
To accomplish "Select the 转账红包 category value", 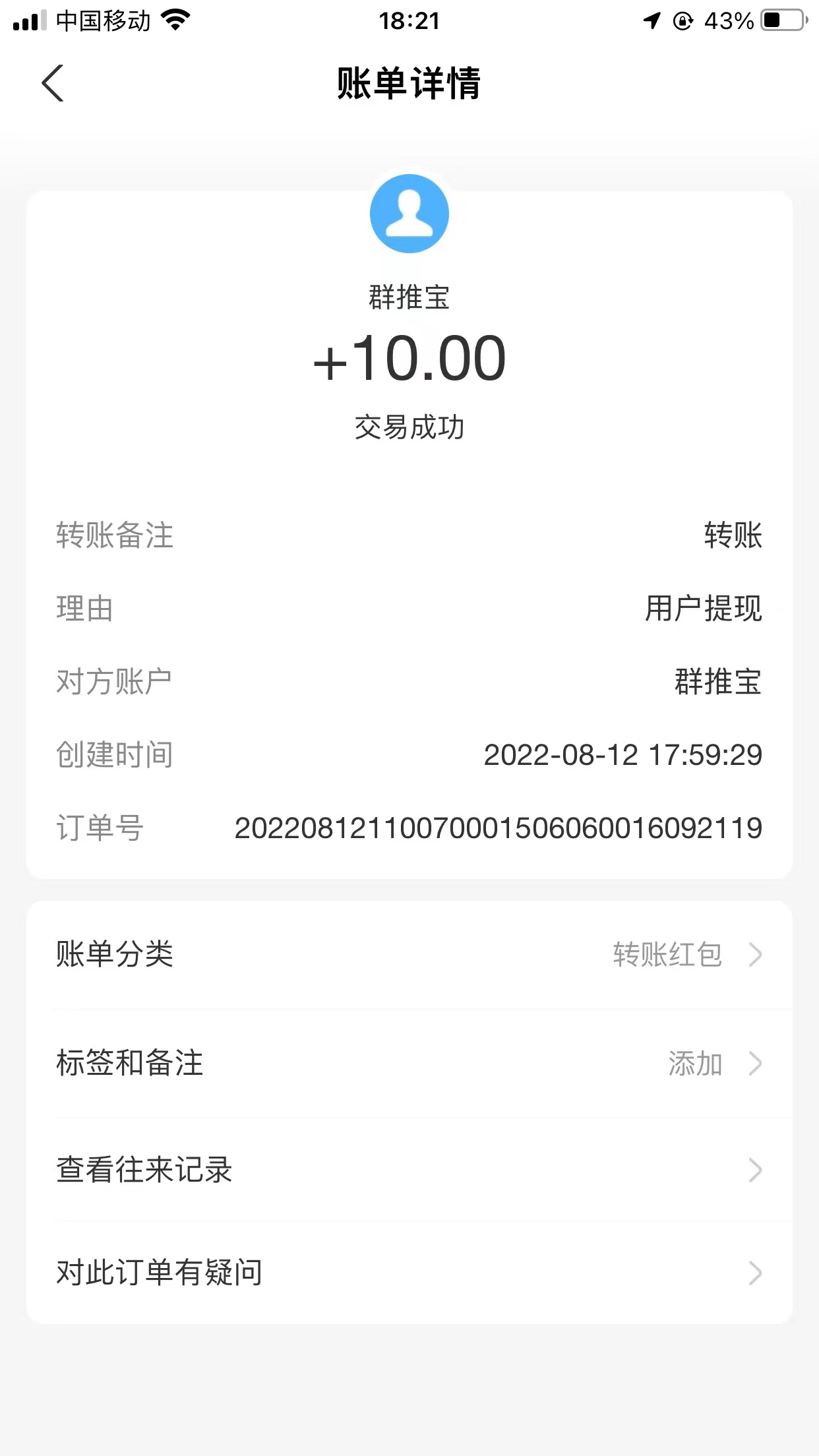I will (666, 954).
